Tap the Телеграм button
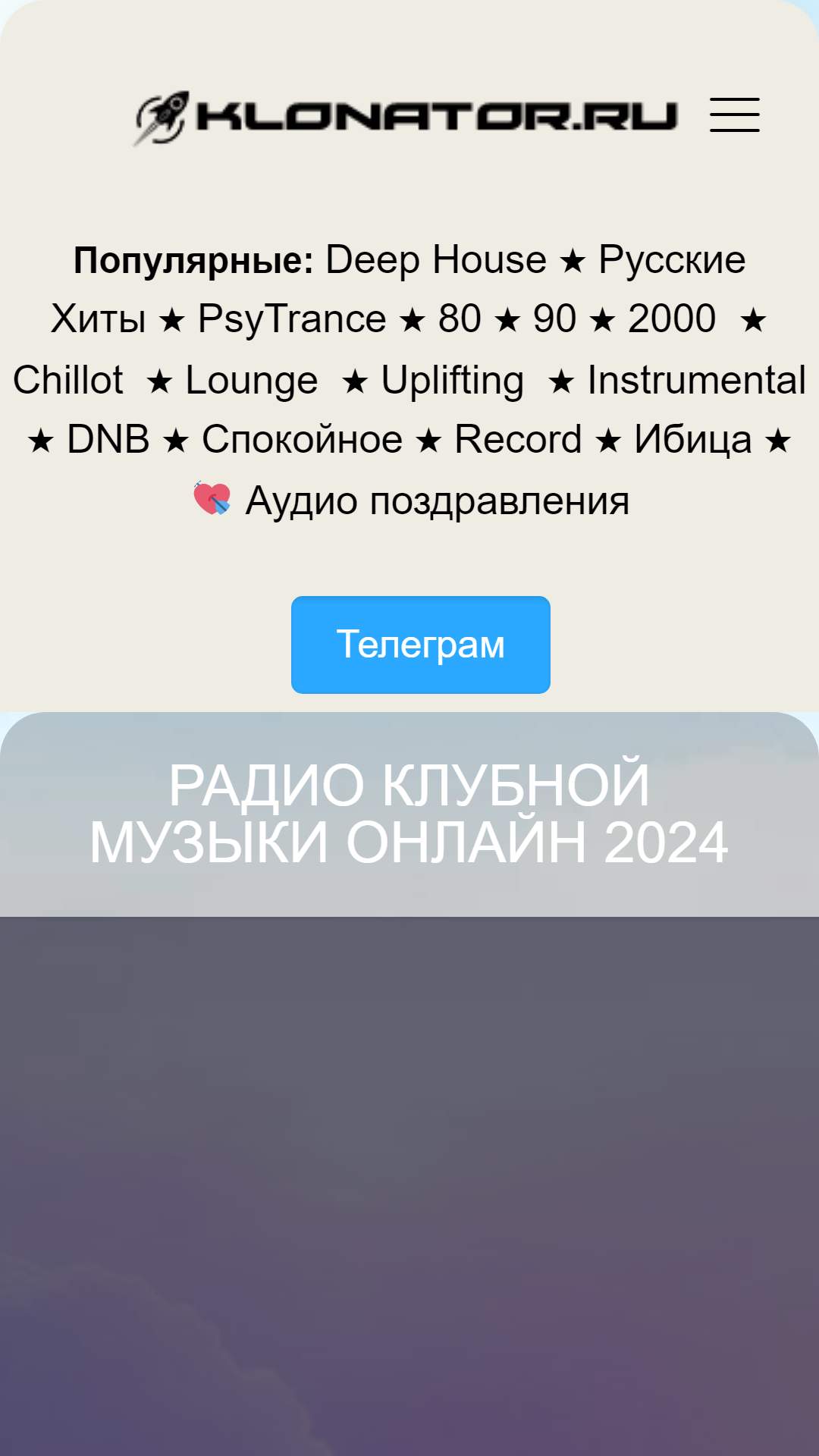The image size is (819, 1456). point(421,645)
